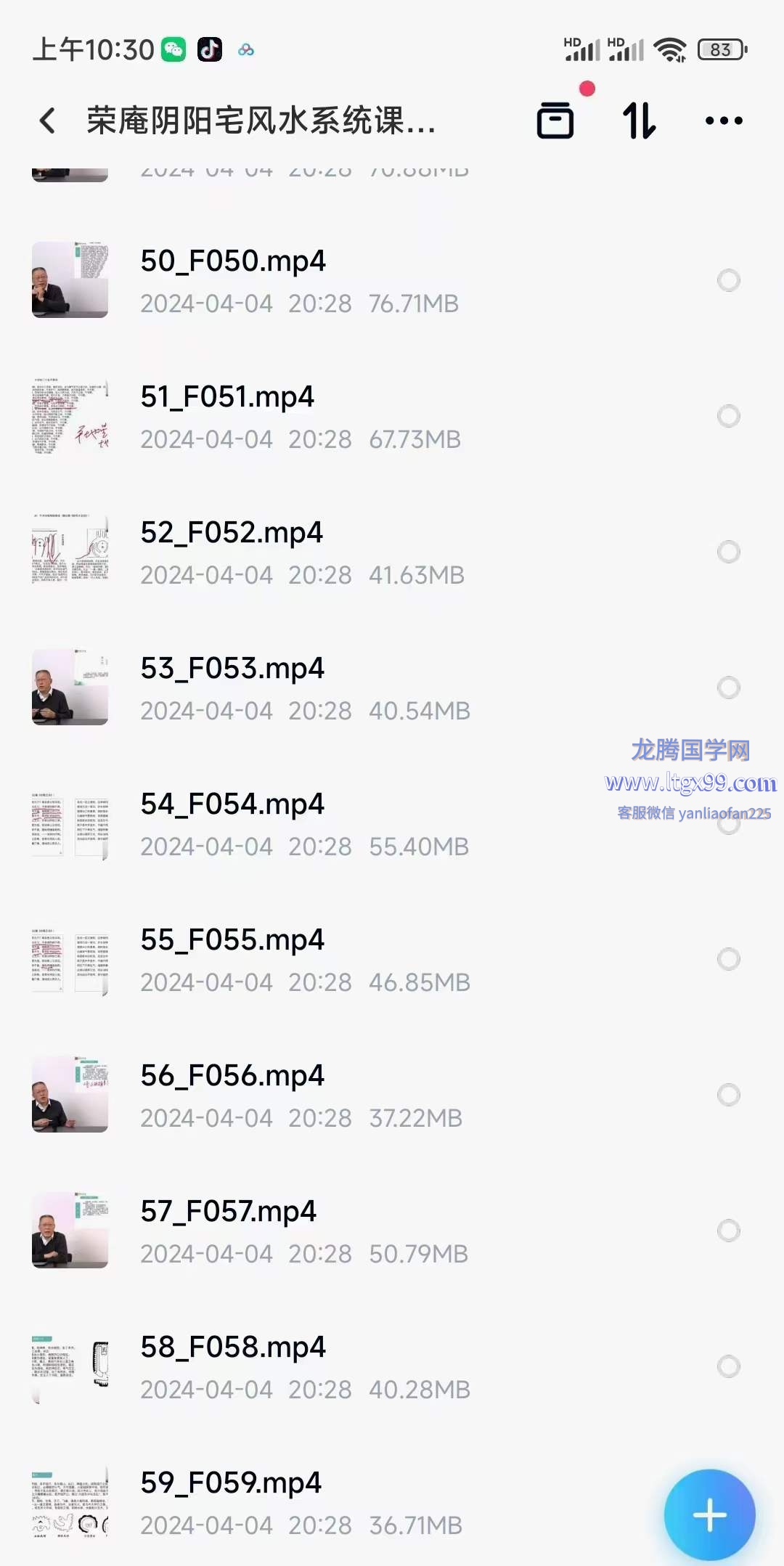Mark 52_F052.mp4 as selected
This screenshot has height=1566, width=784.
(728, 552)
